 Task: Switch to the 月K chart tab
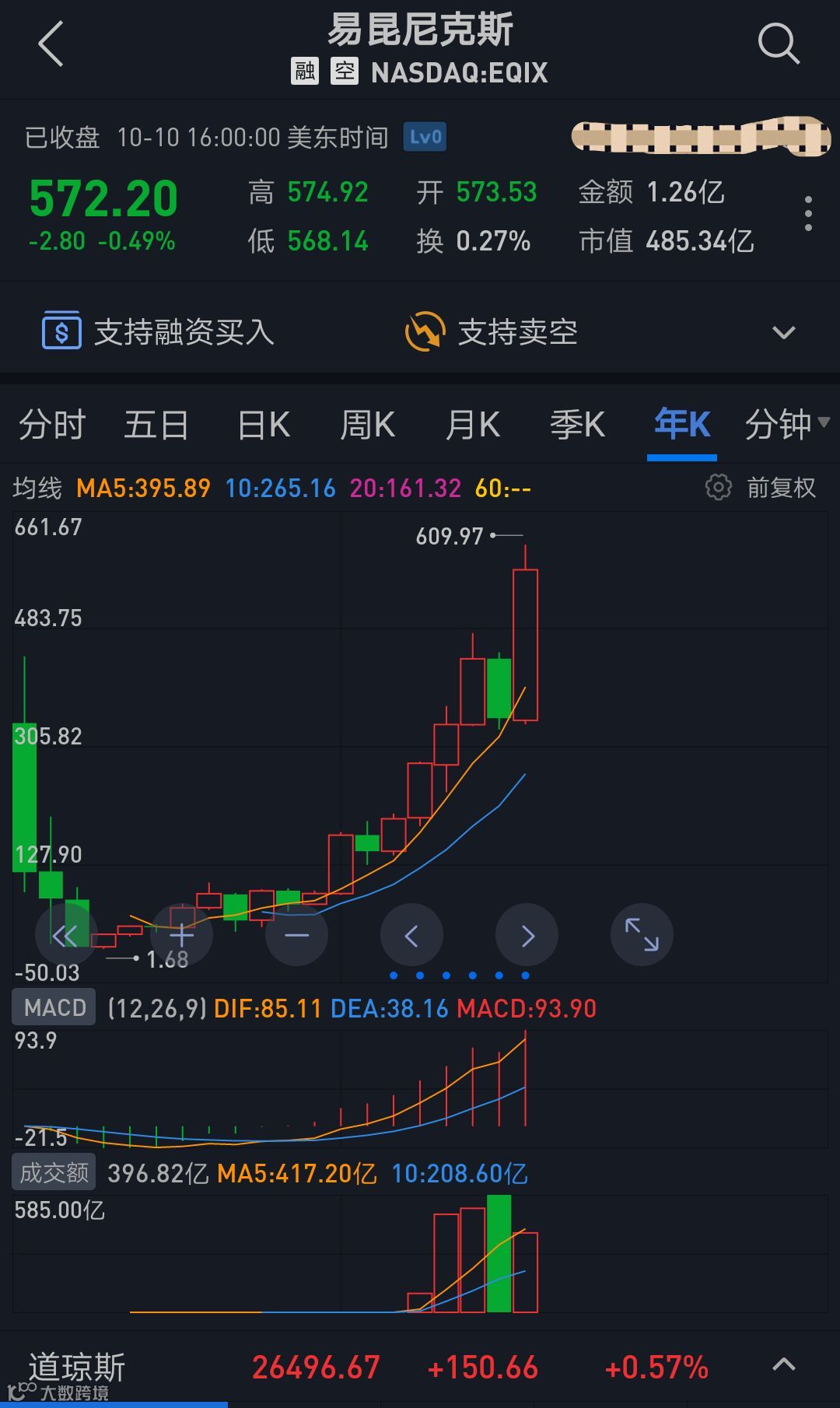pyautogui.click(x=472, y=426)
